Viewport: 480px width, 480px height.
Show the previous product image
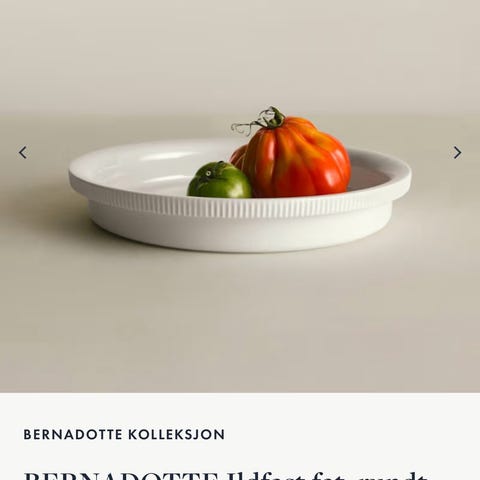pyautogui.click(x=23, y=153)
